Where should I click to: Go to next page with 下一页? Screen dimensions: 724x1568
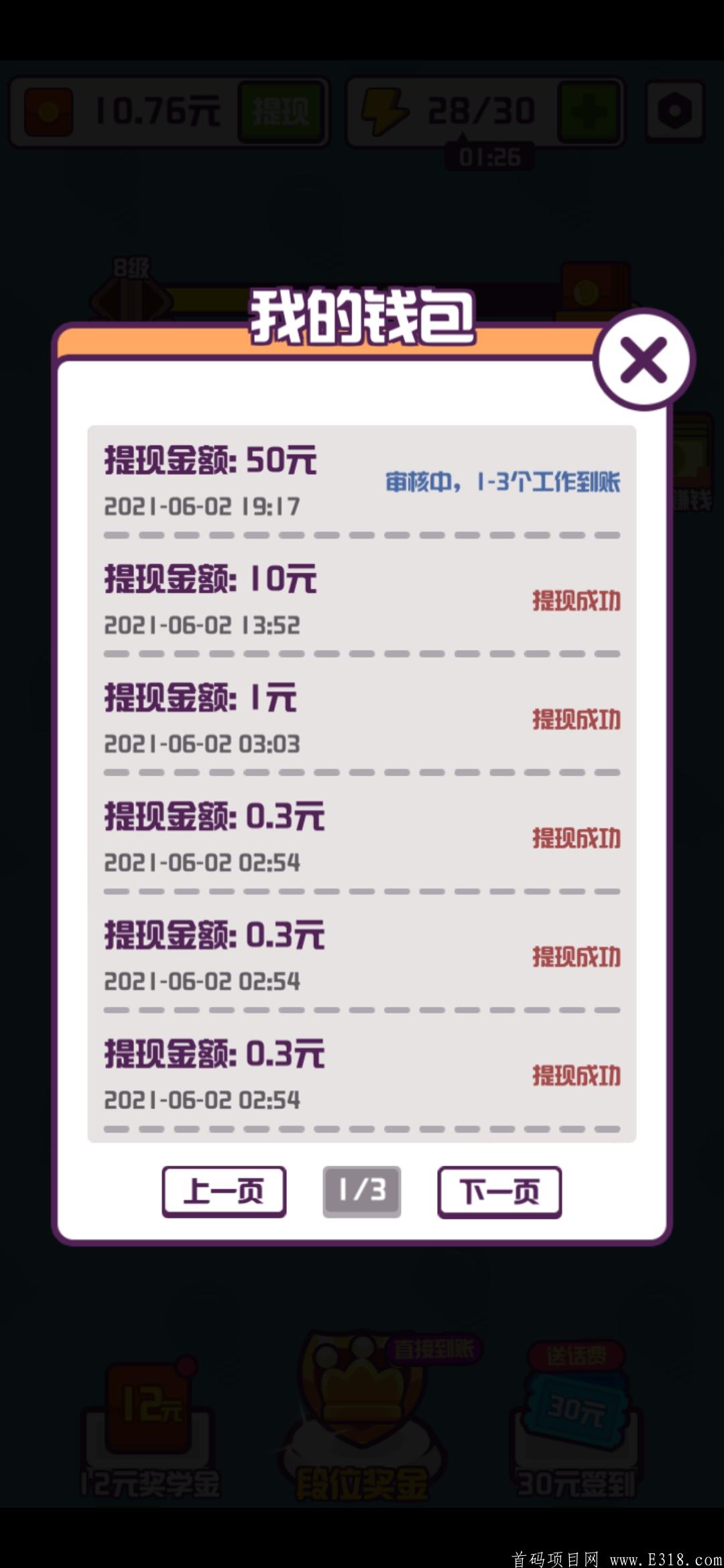[499, 1191]
